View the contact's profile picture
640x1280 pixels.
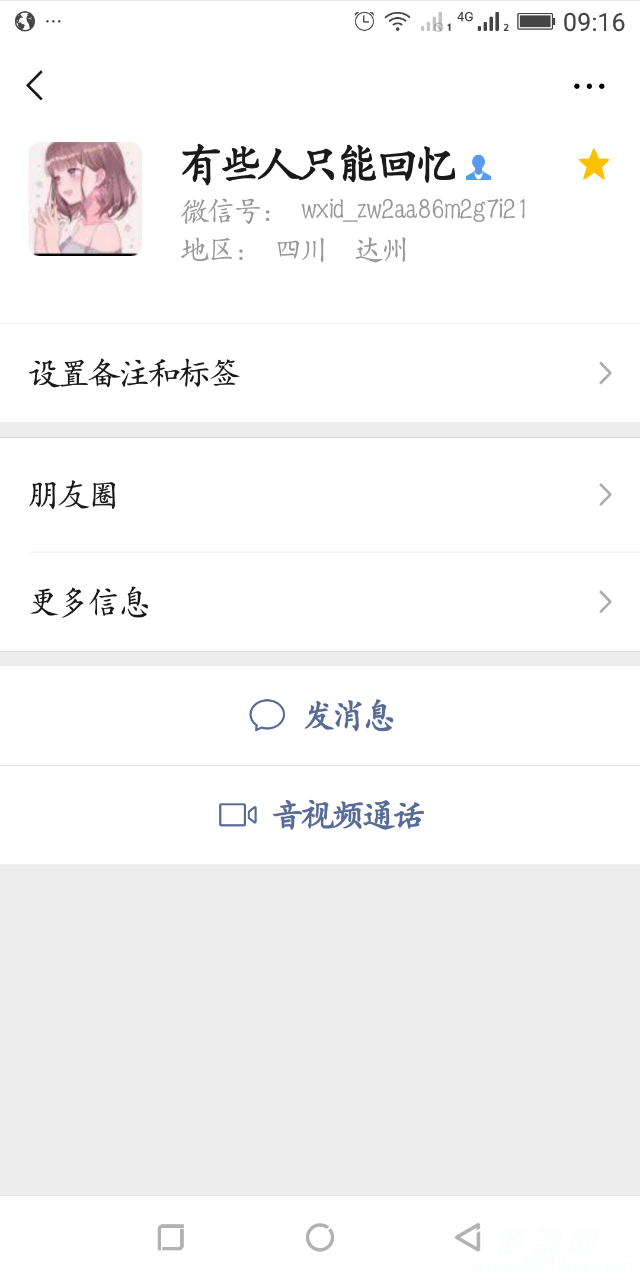[x=85, y=198]
